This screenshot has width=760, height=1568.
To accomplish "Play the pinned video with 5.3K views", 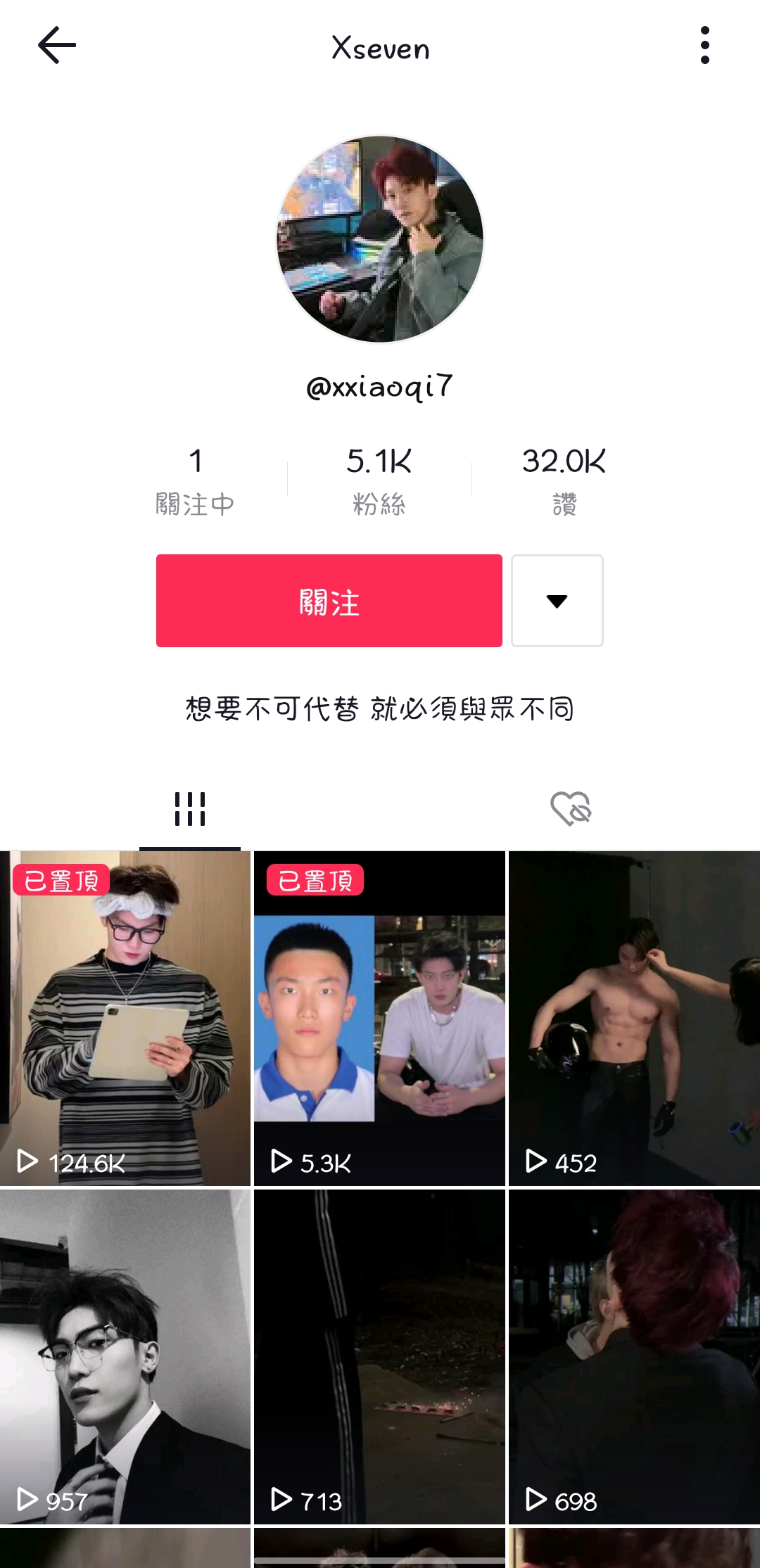I will click(379, 1018).
